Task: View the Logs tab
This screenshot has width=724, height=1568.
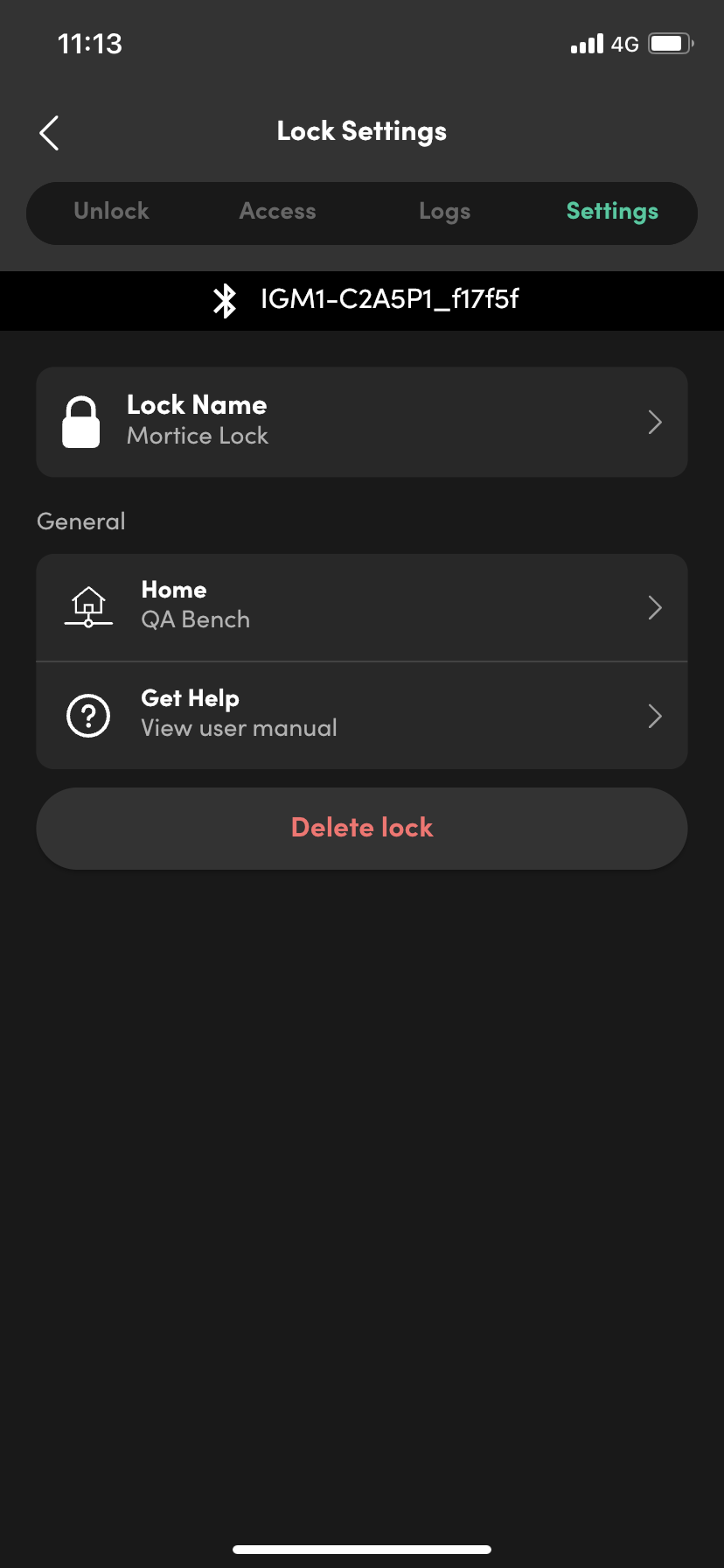Action: click(x=444, y=212)
